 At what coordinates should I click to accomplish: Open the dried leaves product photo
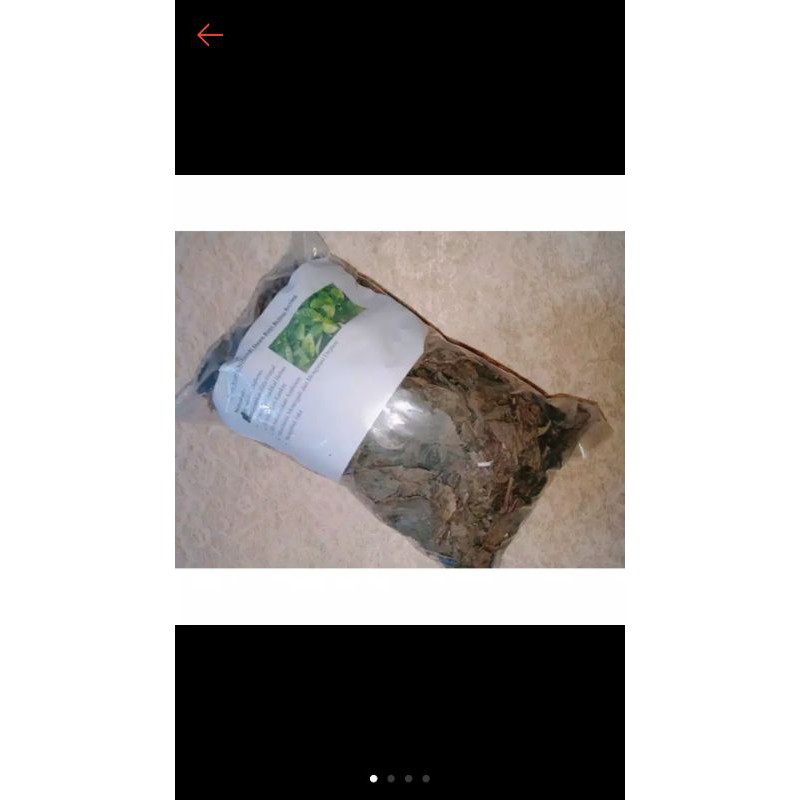point(400,400)
